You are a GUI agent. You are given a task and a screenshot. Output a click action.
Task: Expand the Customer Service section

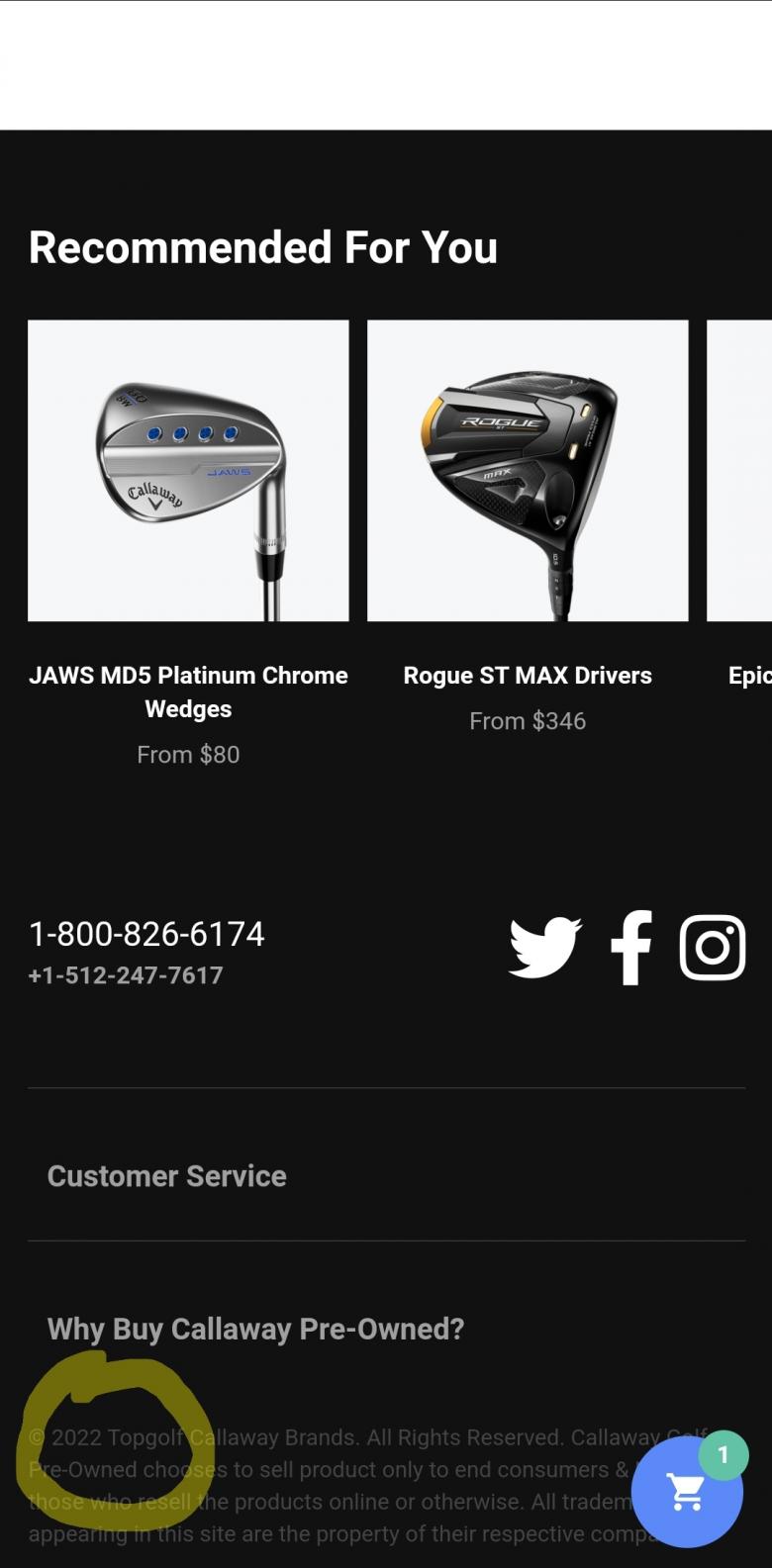coord(167,1176)
